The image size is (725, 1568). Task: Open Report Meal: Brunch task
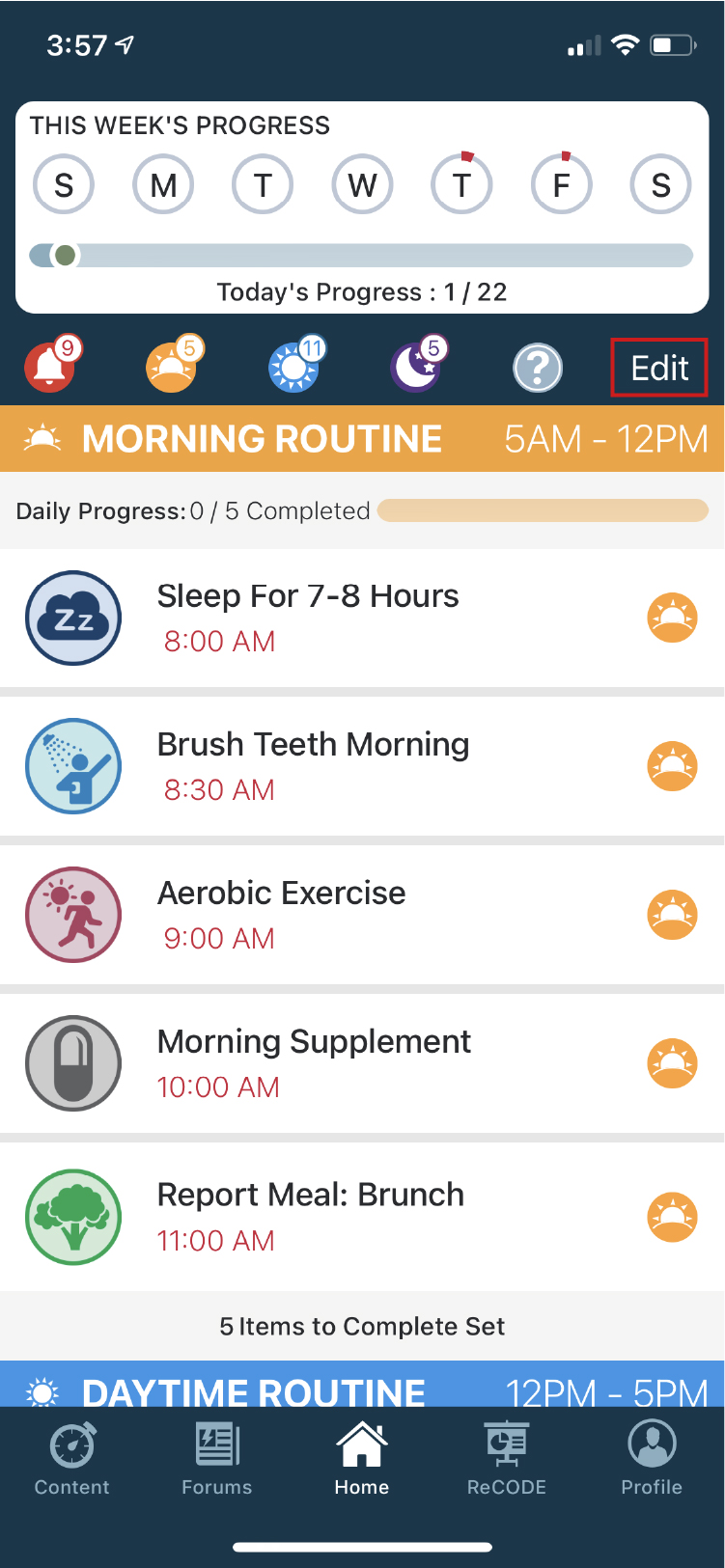362,1217
